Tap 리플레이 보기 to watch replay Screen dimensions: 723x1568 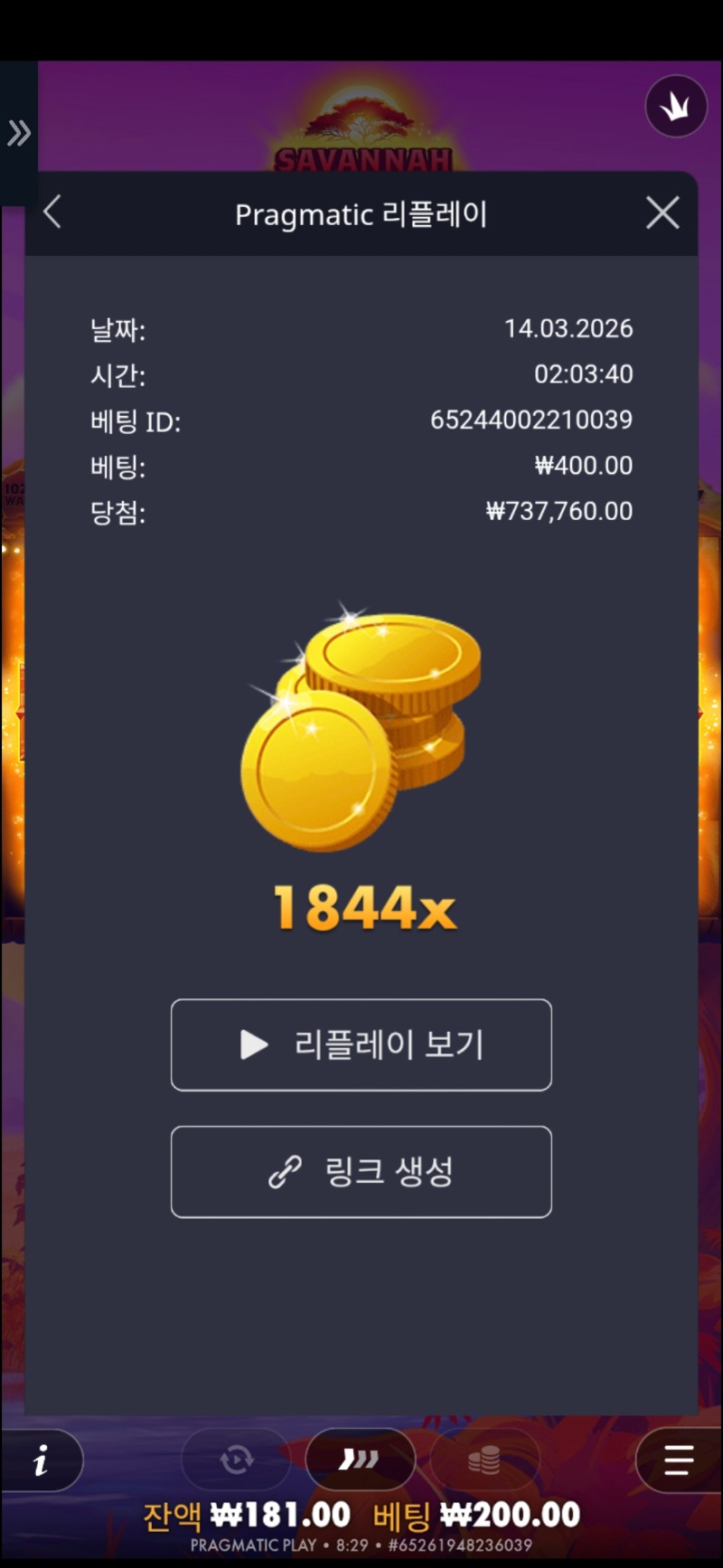pyautogui.click(x=361, y=1044)
